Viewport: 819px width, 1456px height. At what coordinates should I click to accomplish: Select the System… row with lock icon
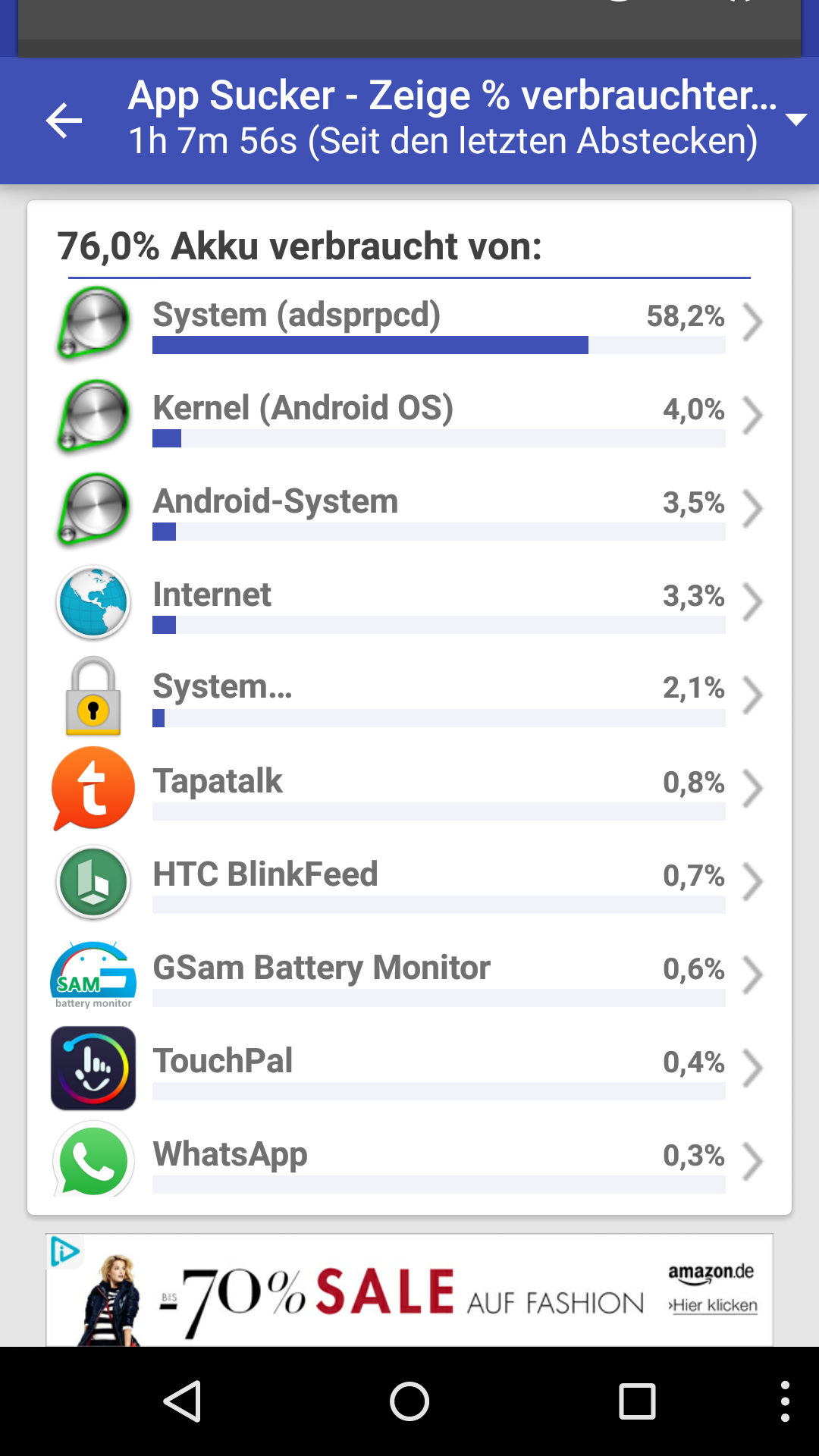[409, 696]
